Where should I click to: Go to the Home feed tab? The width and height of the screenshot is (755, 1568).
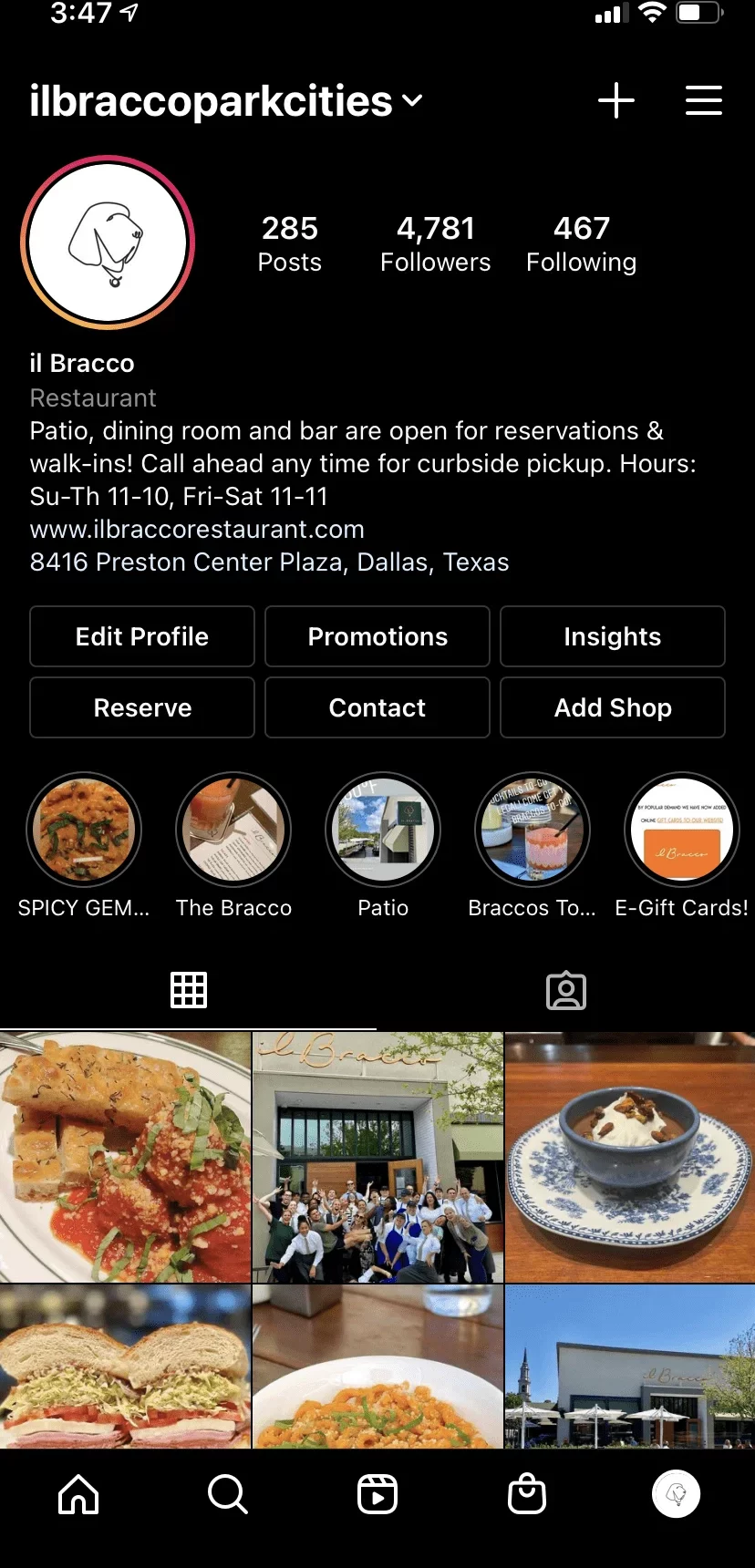click(78, 1495)
